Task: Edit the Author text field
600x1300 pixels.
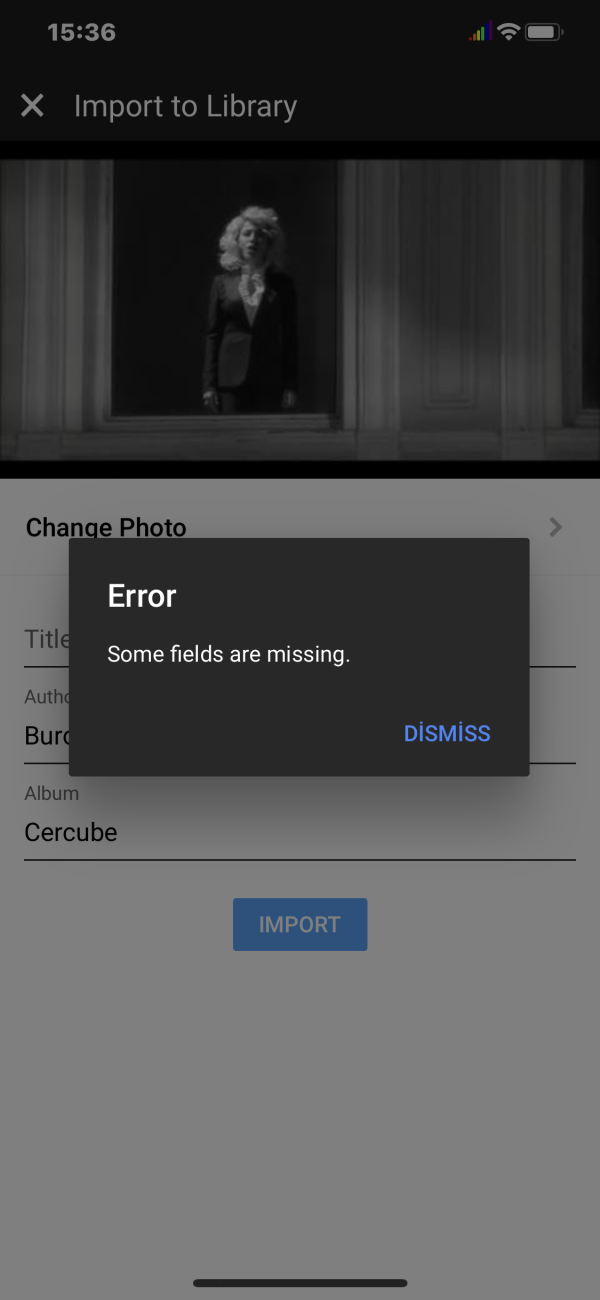Action: coord(45,737)
